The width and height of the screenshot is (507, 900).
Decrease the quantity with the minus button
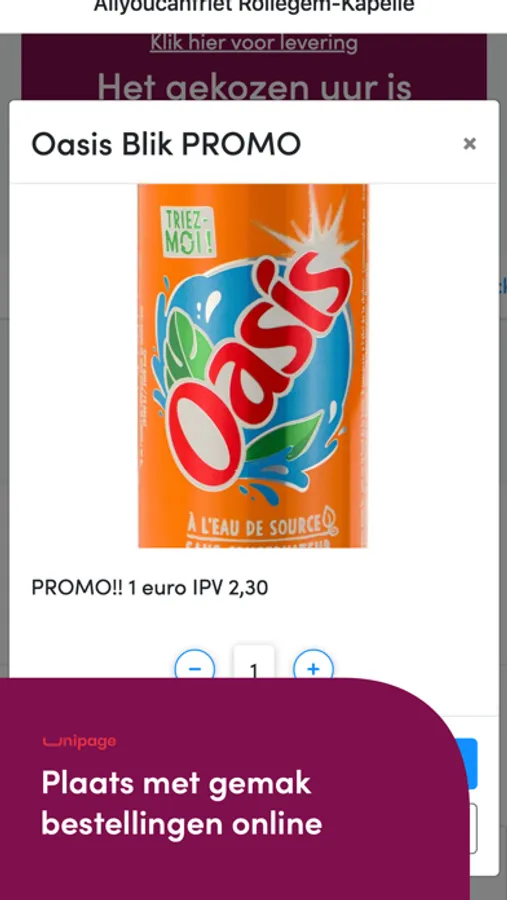pyautogui.click(x=195, y=666)
